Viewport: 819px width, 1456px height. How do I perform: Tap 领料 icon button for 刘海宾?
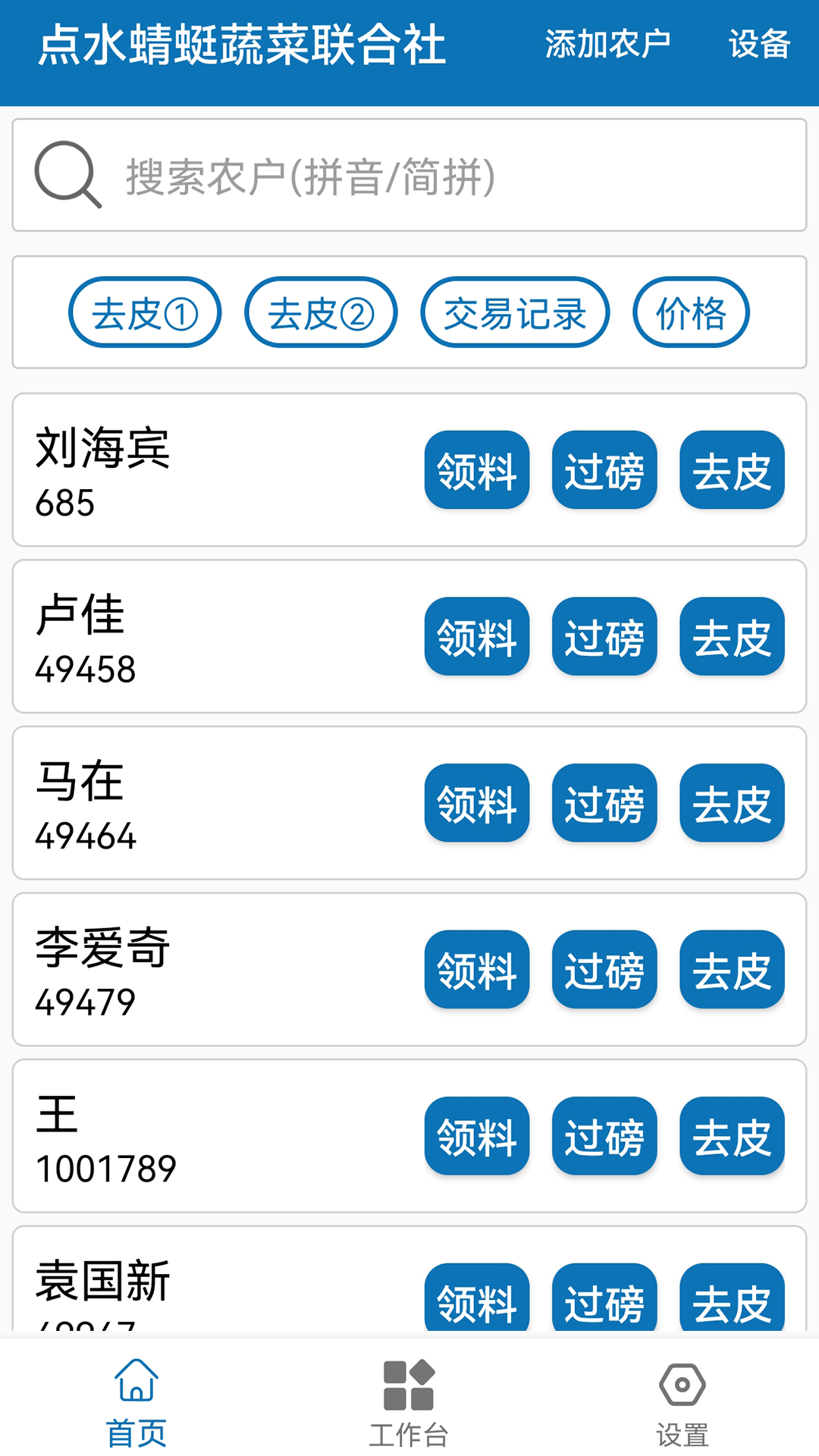pos(476,470)
